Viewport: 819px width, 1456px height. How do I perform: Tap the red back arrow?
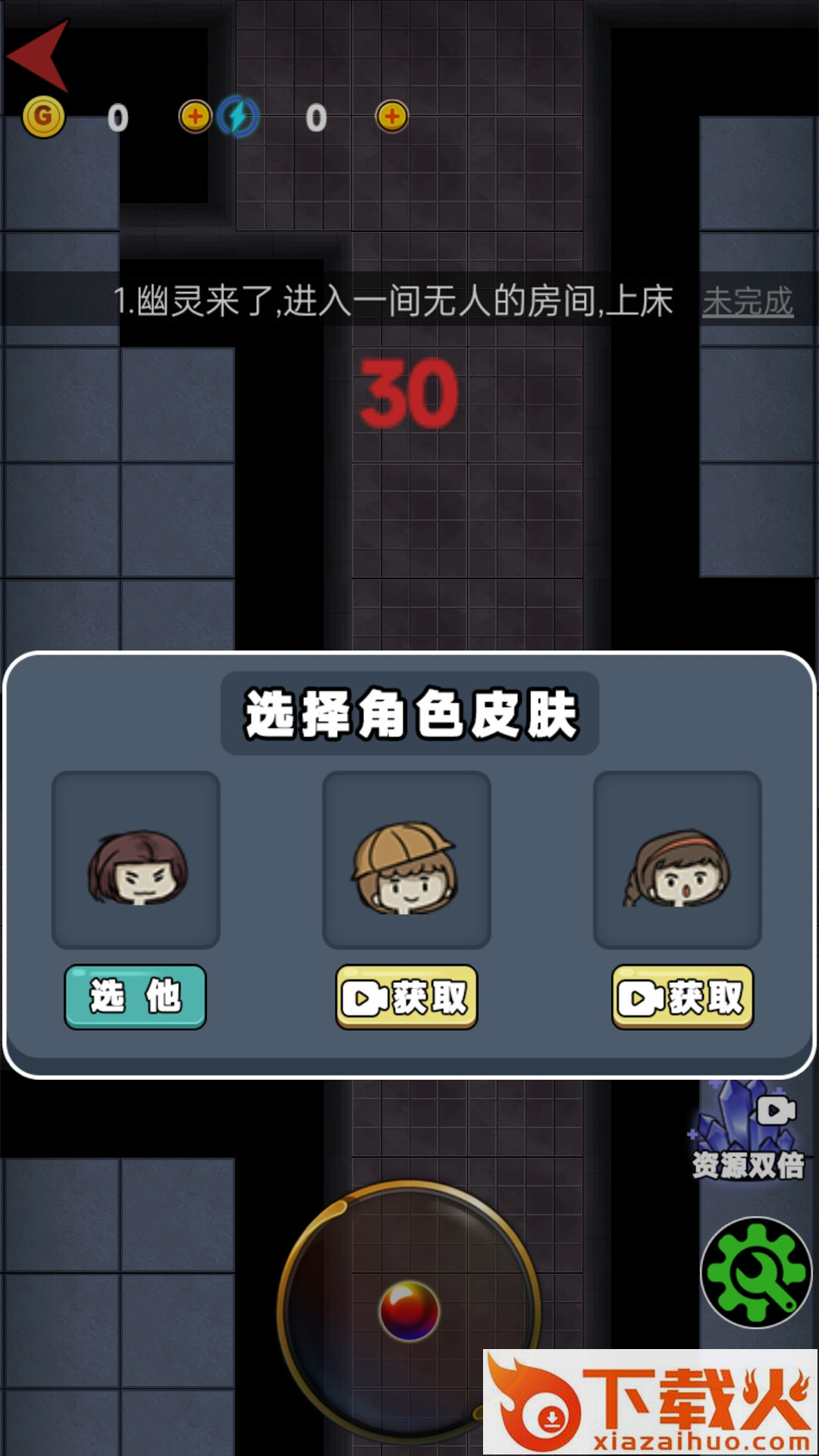39,55
